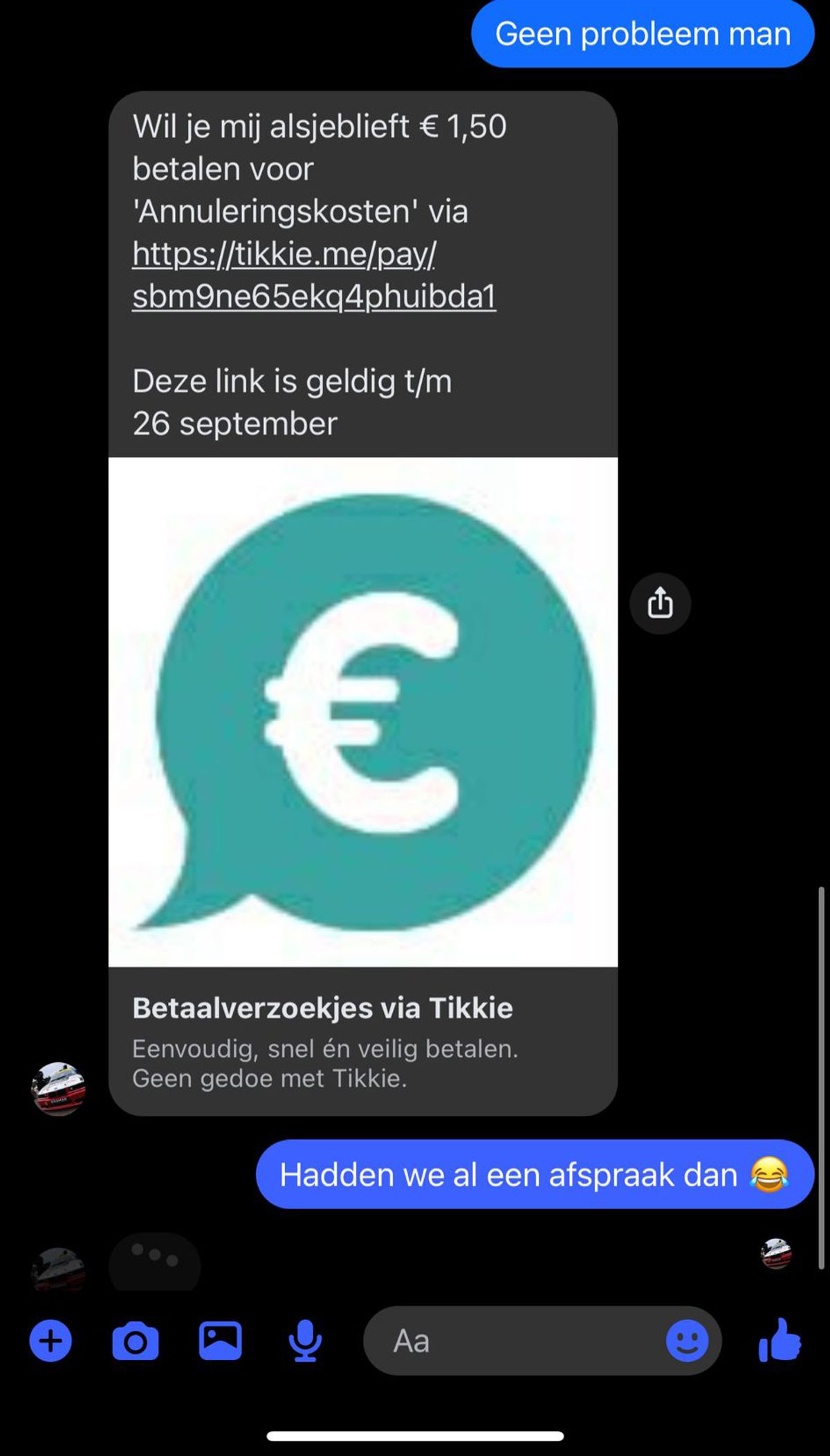Image resolution: width=830 pixels, height=1456 pixels.
Task: Share the Tikkie payment message
Action: coord(660,603)
